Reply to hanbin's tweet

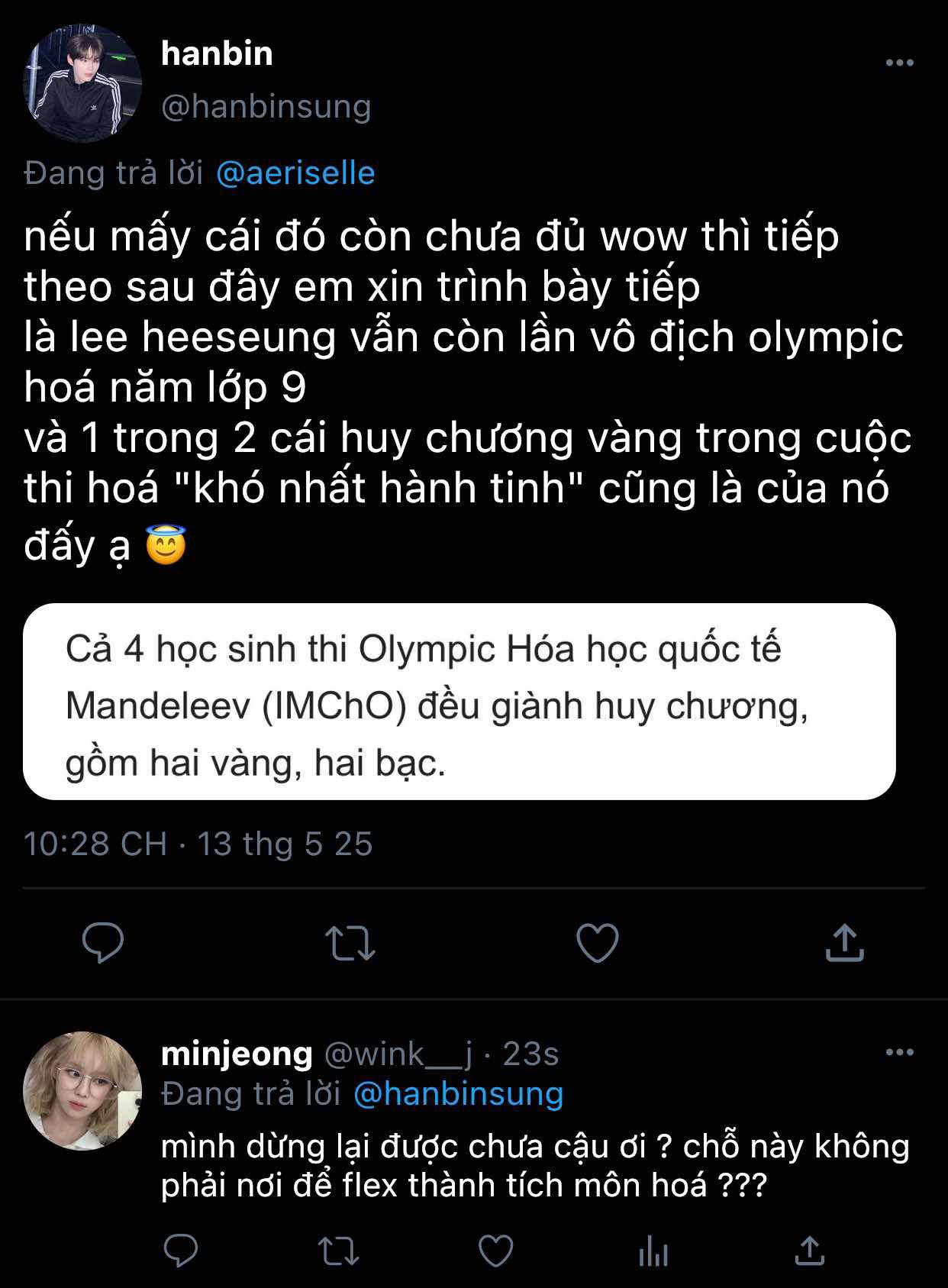coord(103,943)
